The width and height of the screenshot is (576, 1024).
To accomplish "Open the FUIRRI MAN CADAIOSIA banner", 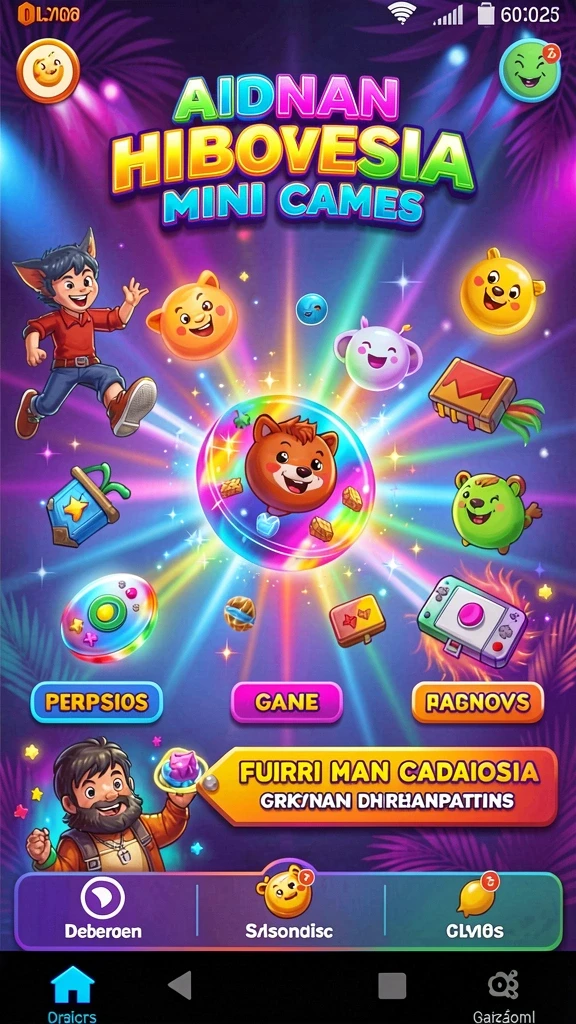I will pos(381,786).
